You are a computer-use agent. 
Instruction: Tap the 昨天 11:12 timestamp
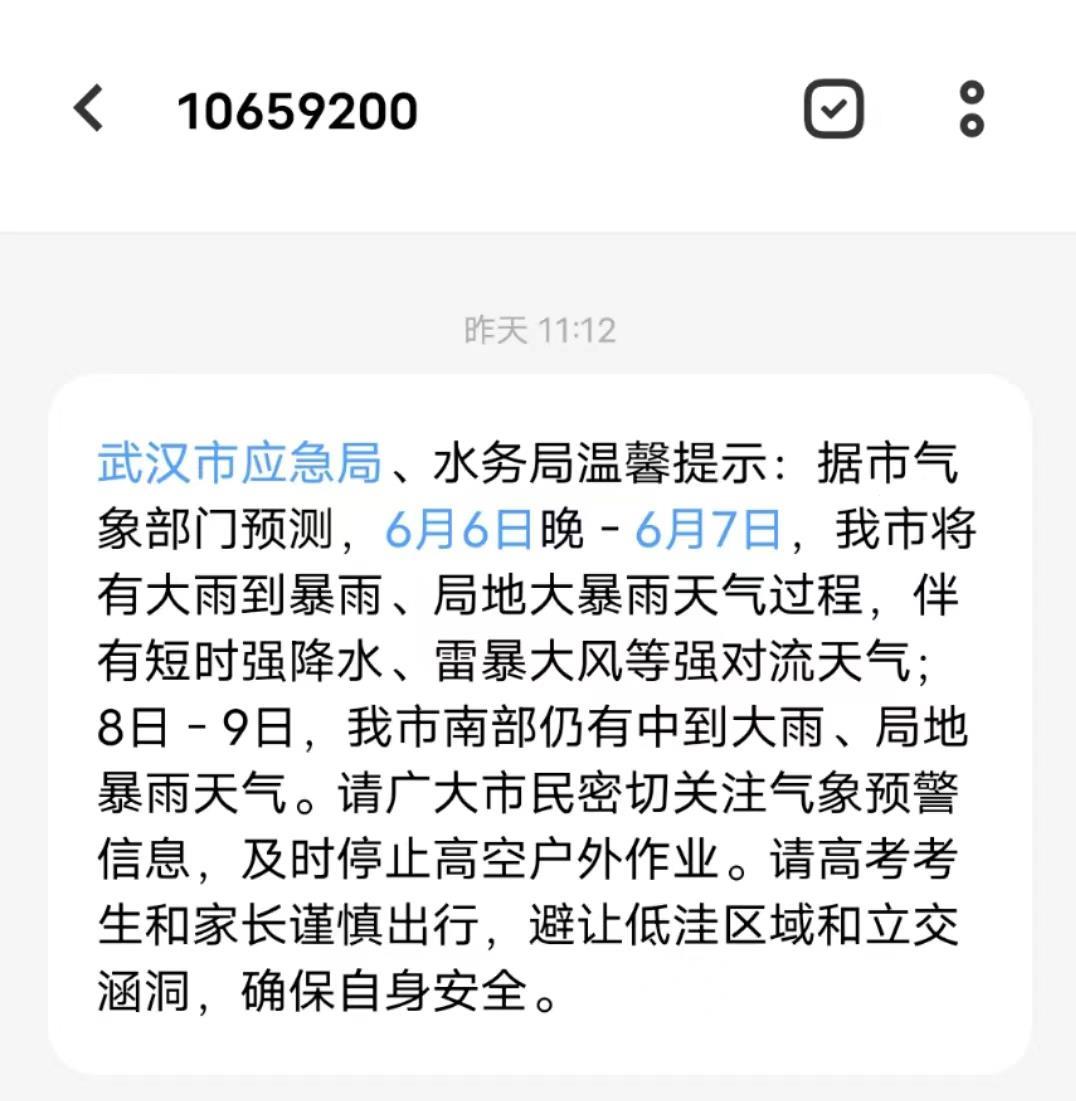(538, 332)
